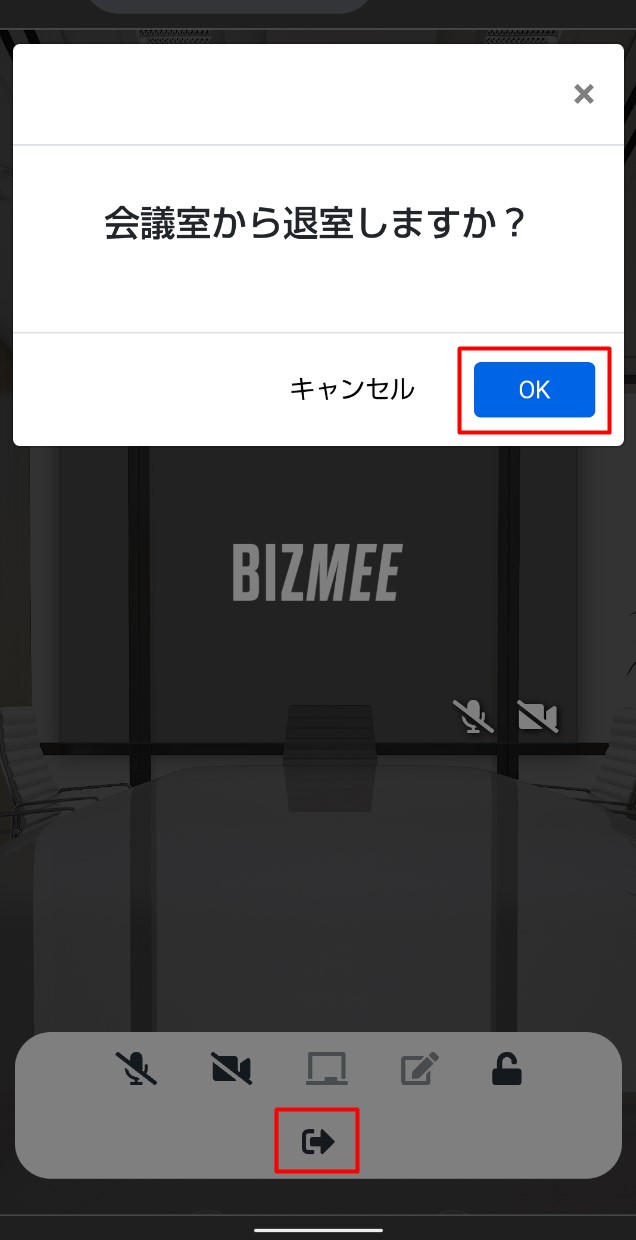The width and height of the screenshot is (636, 1240).
Task: Confirm leaving the room with OK
Action: 534,390
